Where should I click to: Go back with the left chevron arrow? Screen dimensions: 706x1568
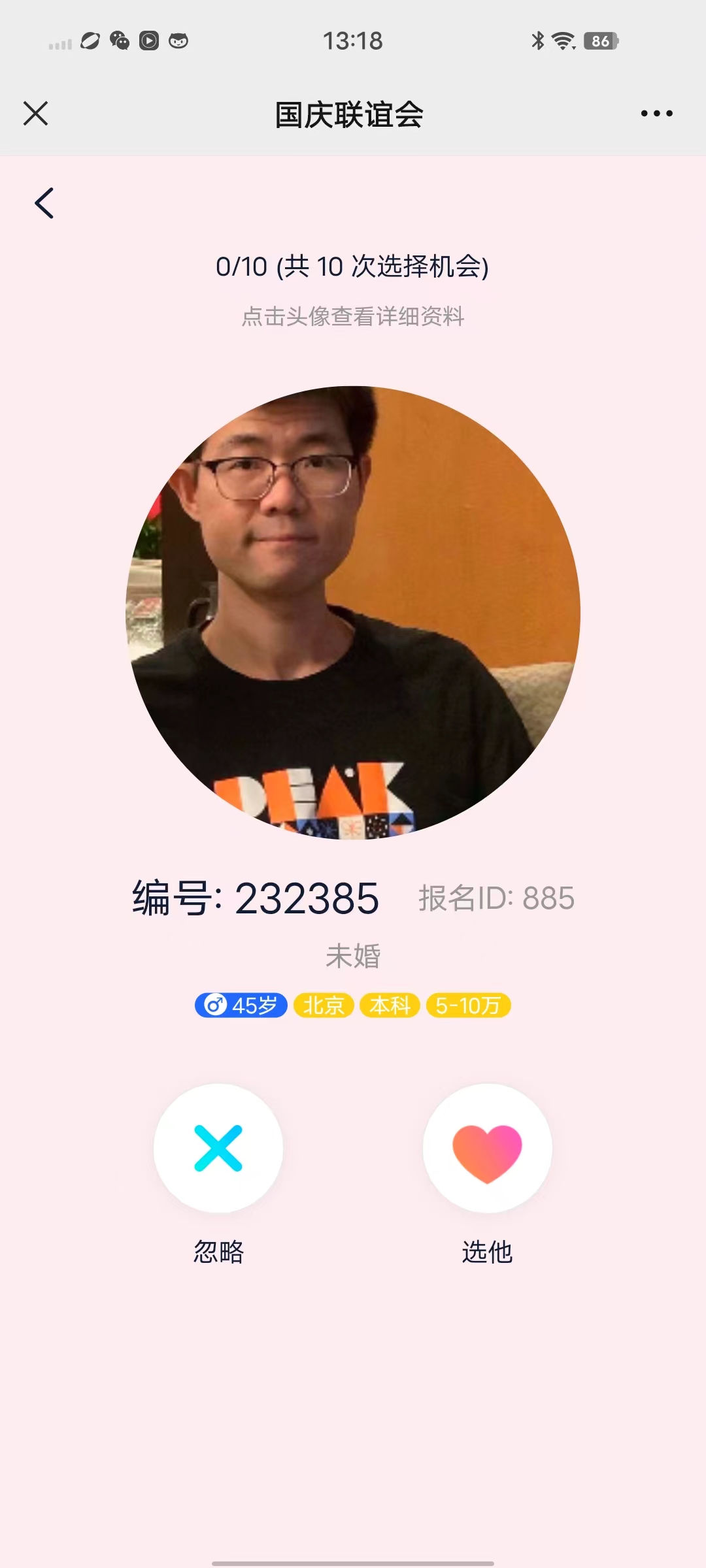click(x=44, y=203)
